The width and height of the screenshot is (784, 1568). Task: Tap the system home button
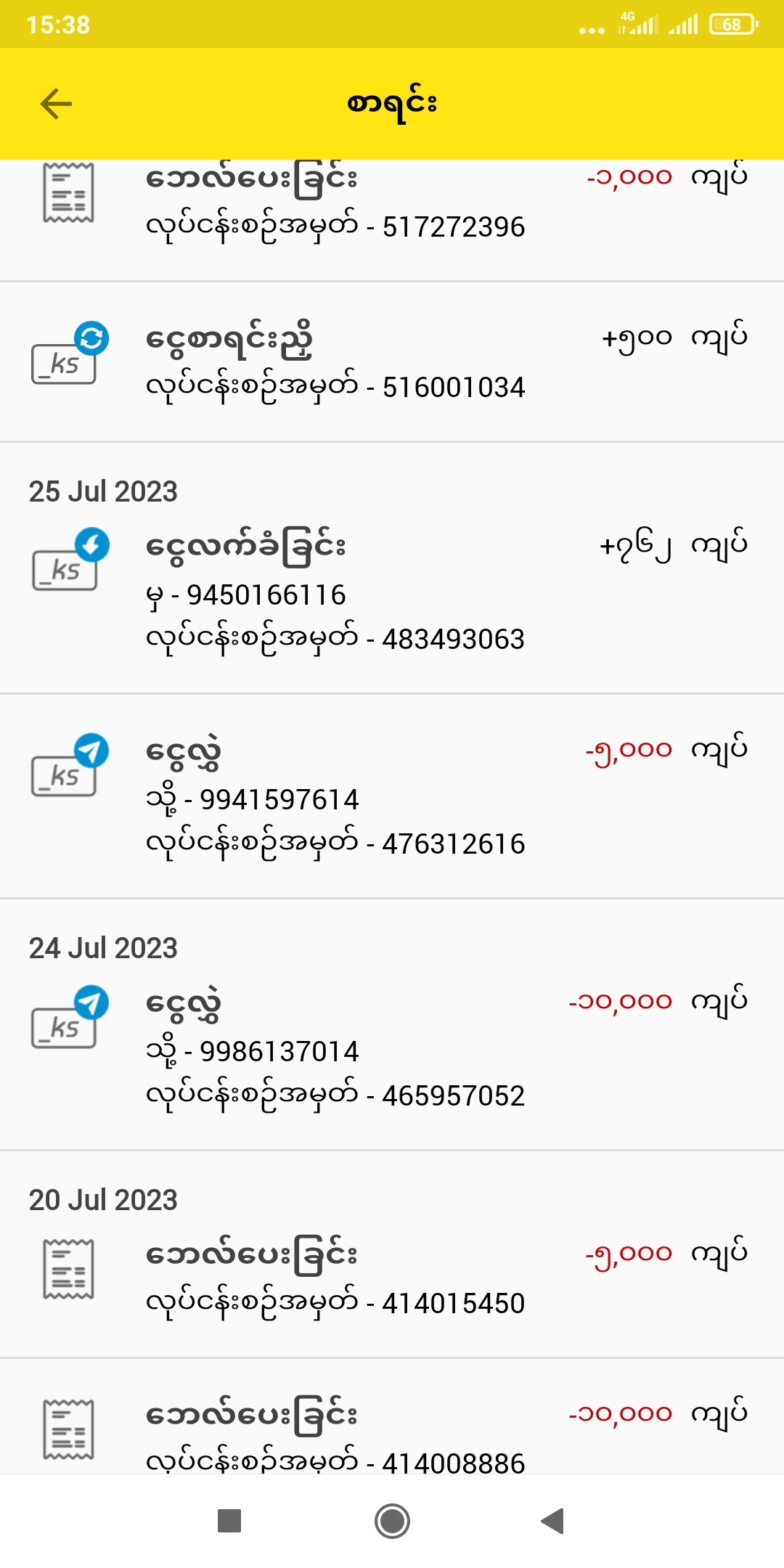[392, 1521]
